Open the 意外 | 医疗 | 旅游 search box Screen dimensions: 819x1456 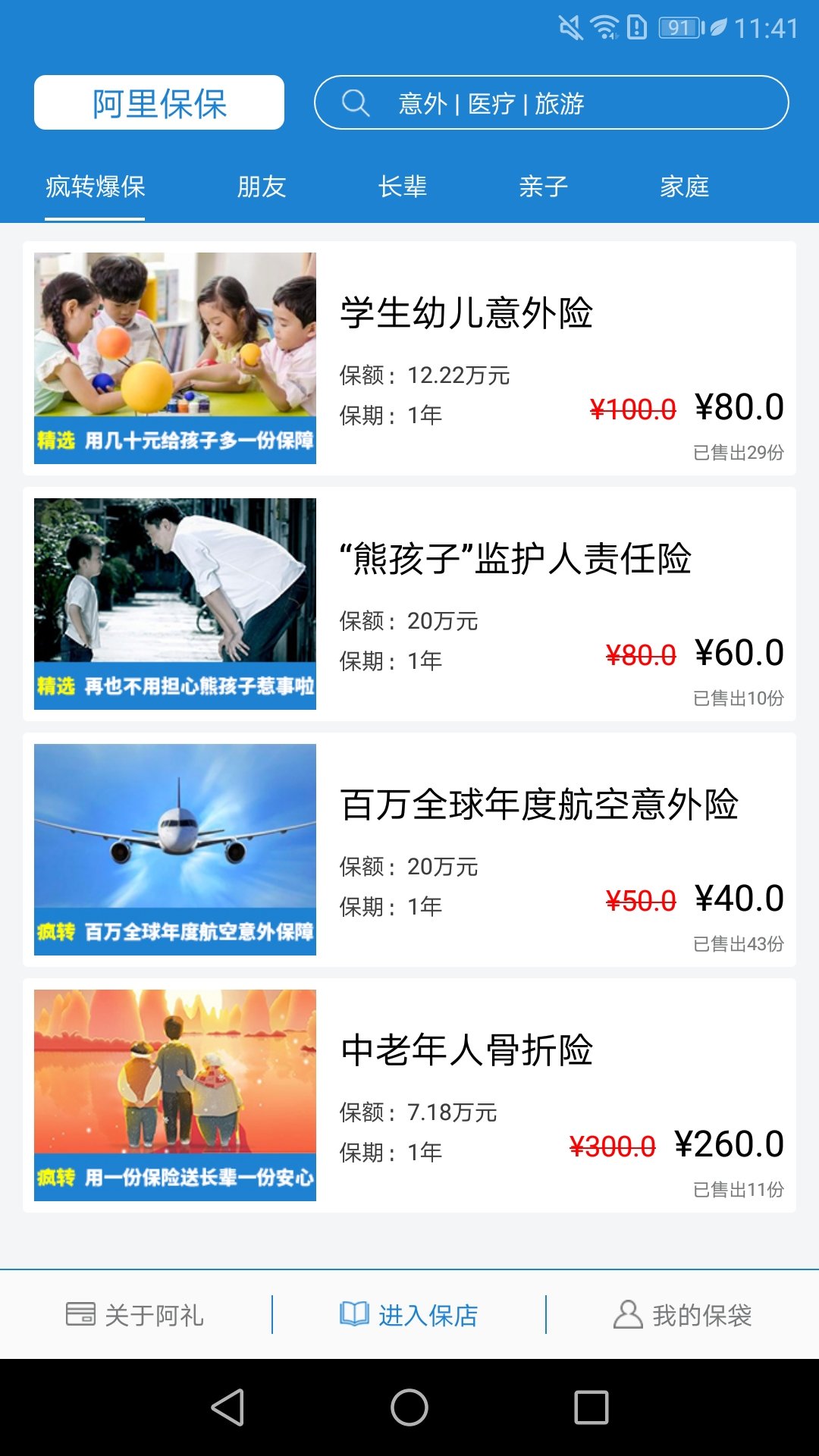(551, 103)
